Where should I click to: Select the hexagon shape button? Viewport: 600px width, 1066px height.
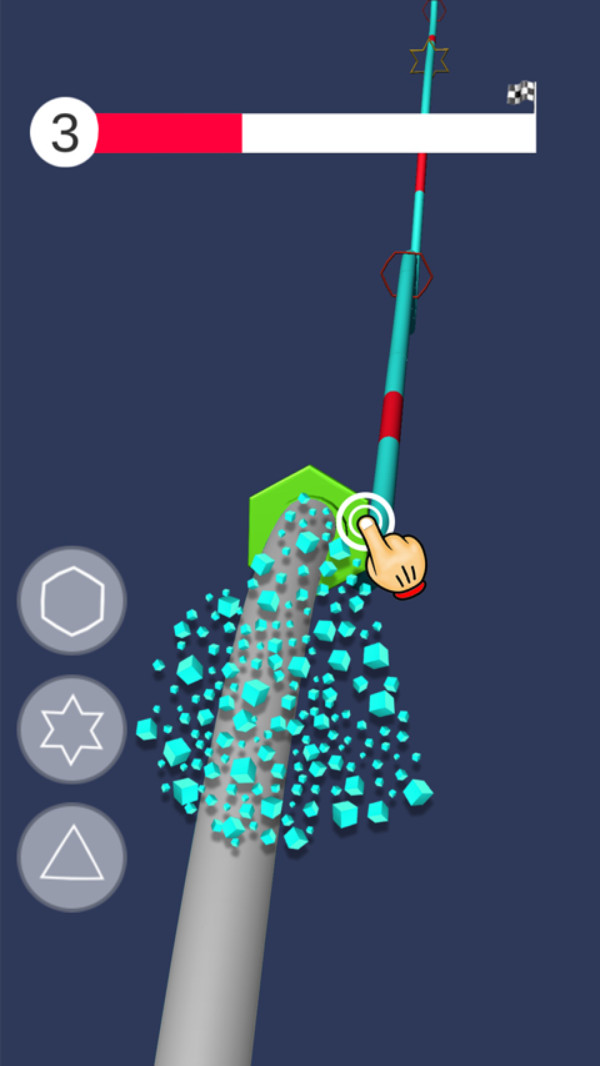72,600
